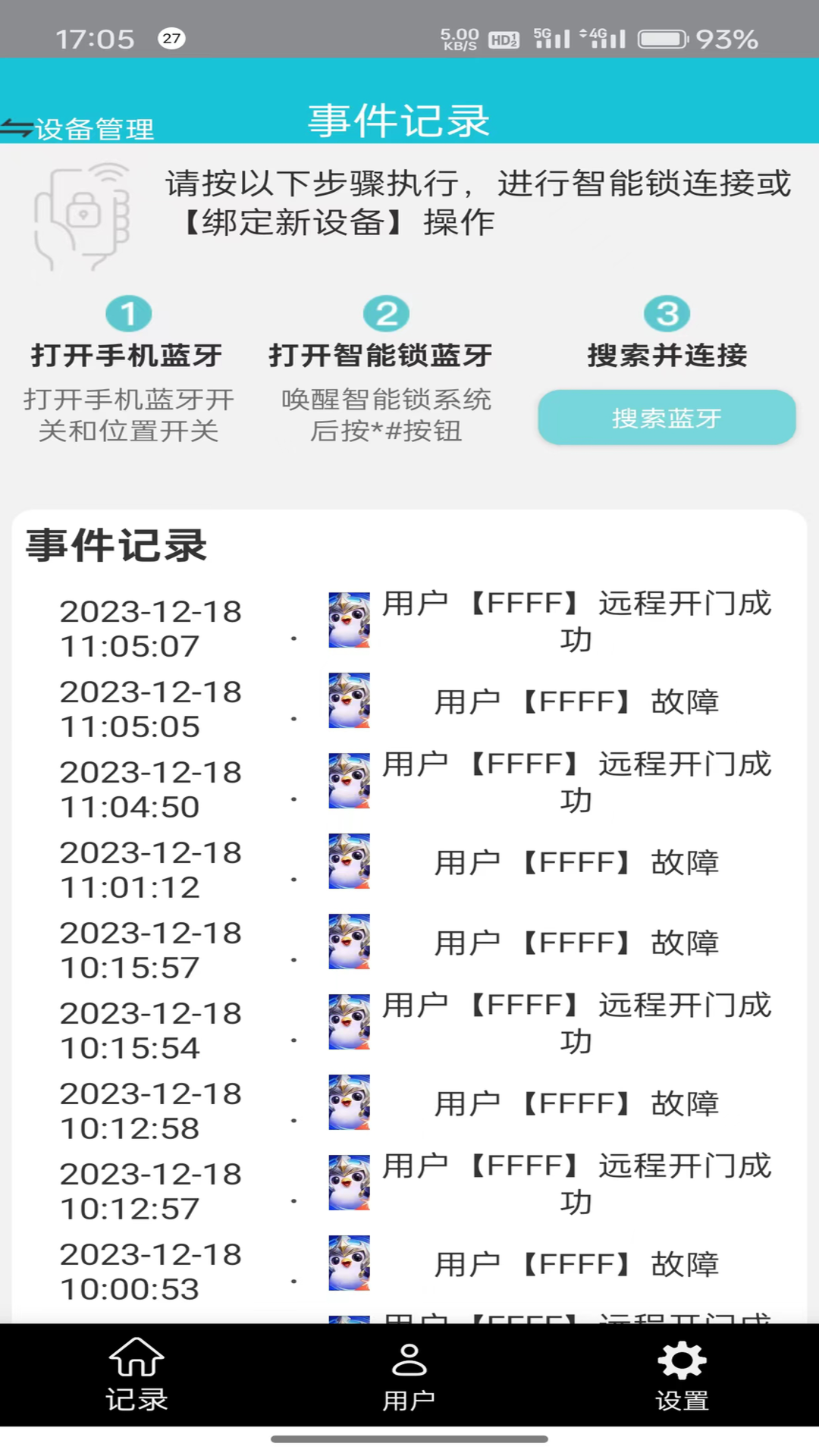Switch to the 设置 tab
Image resolution: width=819 pixels, height=1456 pixels.
pos(682,1380)
